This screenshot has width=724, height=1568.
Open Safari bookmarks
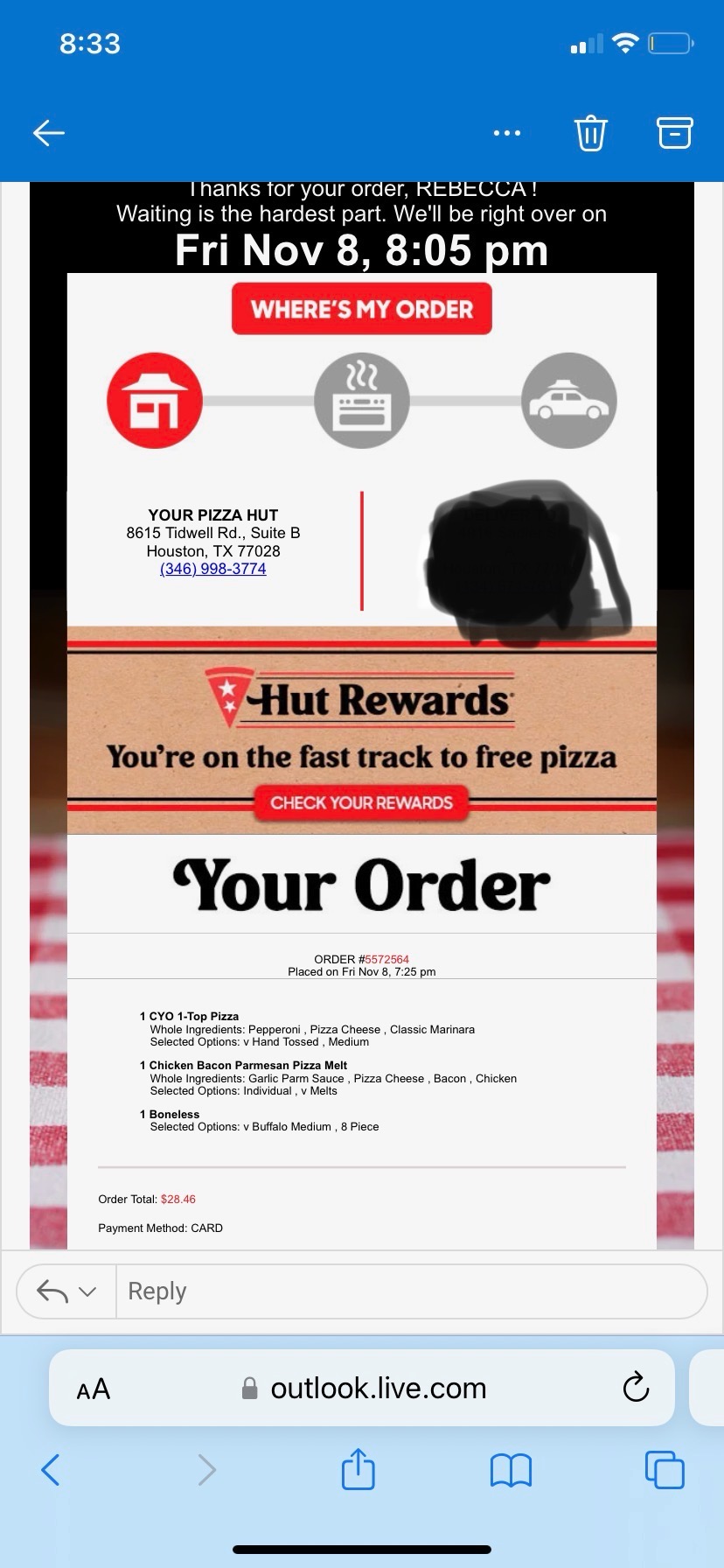[511, 1470]
